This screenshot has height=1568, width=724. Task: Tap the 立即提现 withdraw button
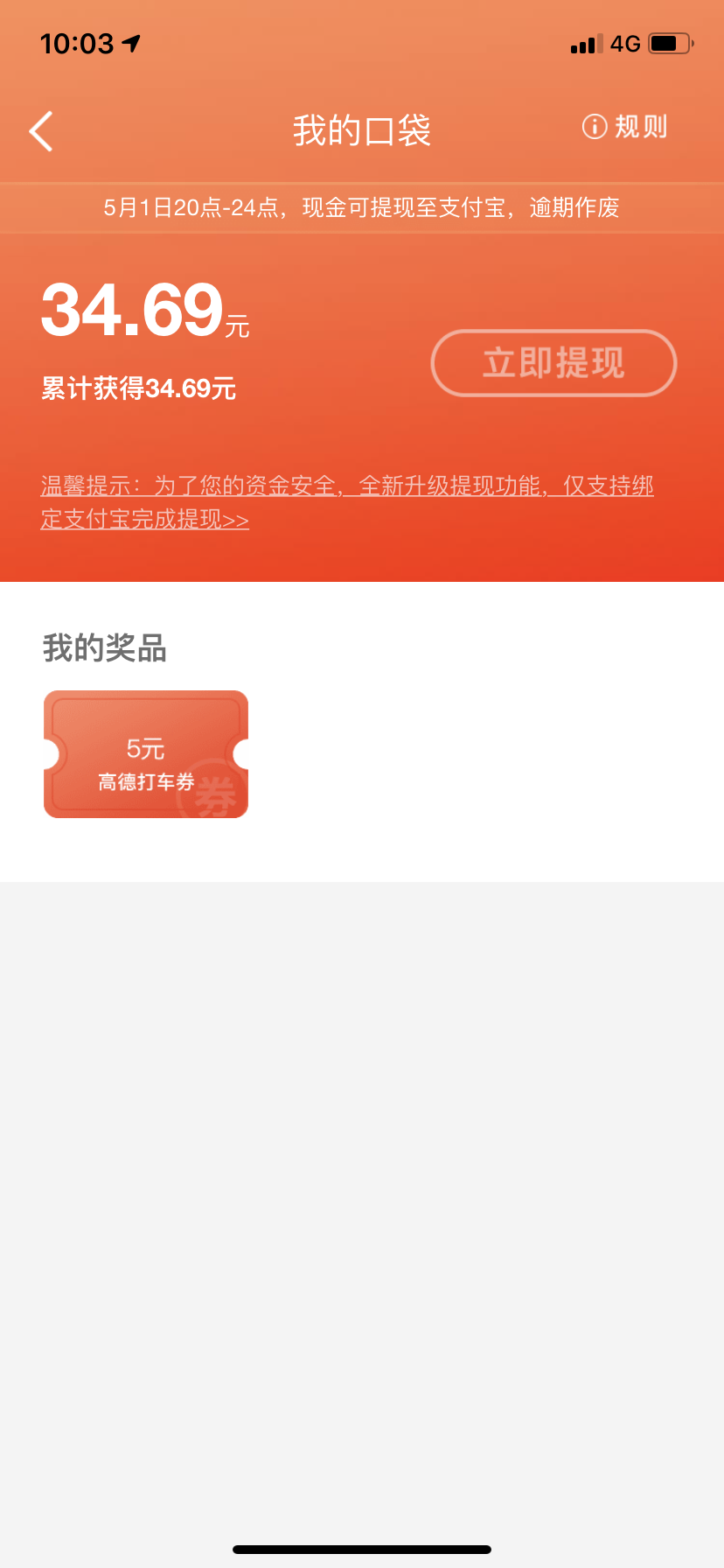(553, 363)
